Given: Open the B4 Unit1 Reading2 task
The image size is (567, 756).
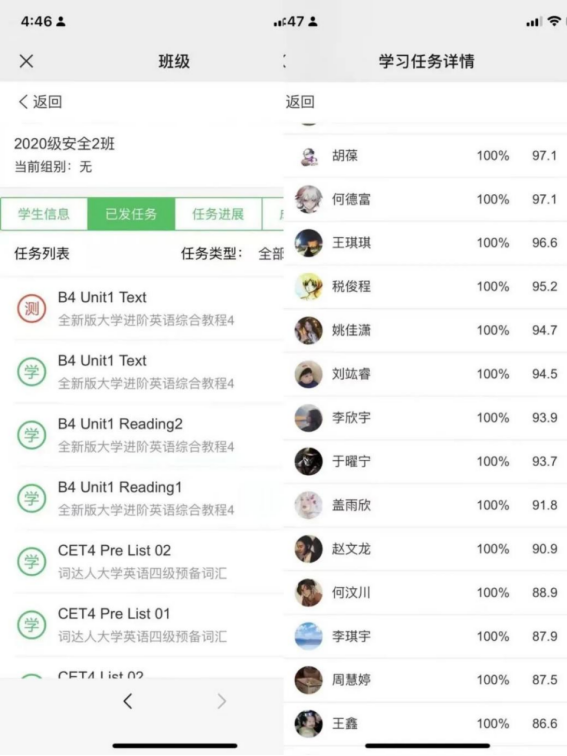Looking at the screenshot, I should point(142,435).
